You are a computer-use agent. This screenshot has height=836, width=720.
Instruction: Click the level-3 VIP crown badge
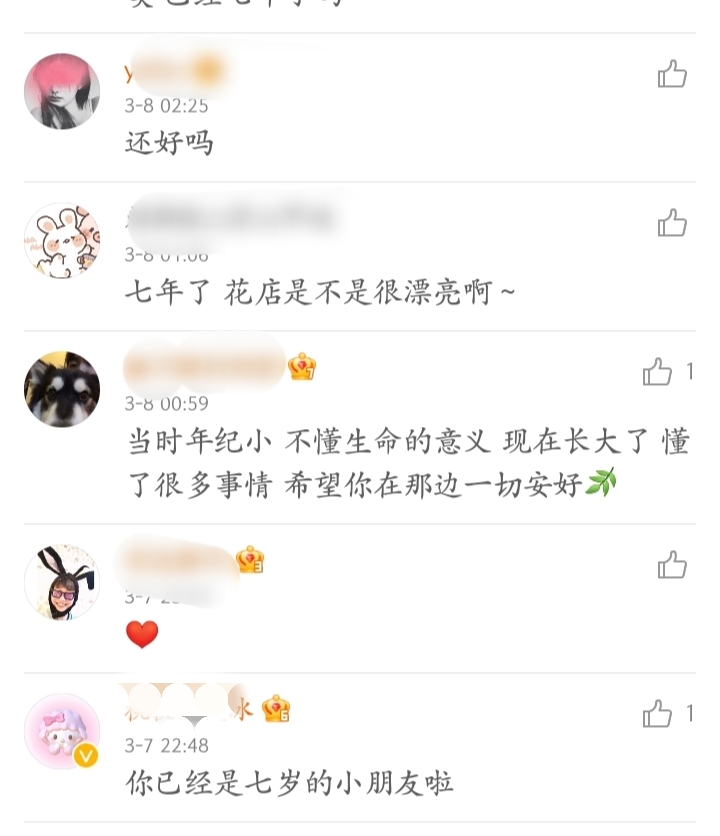(251, 561)
